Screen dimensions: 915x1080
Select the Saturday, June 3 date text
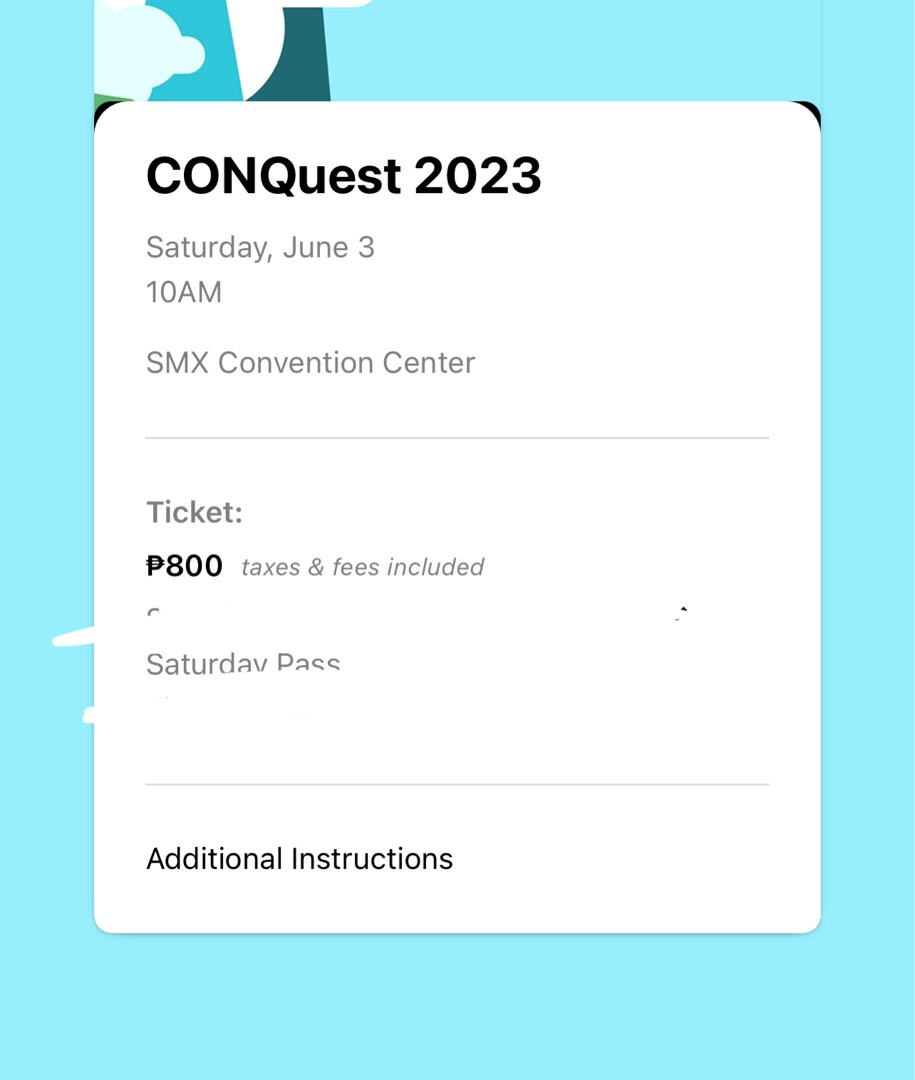click(260, 247)
